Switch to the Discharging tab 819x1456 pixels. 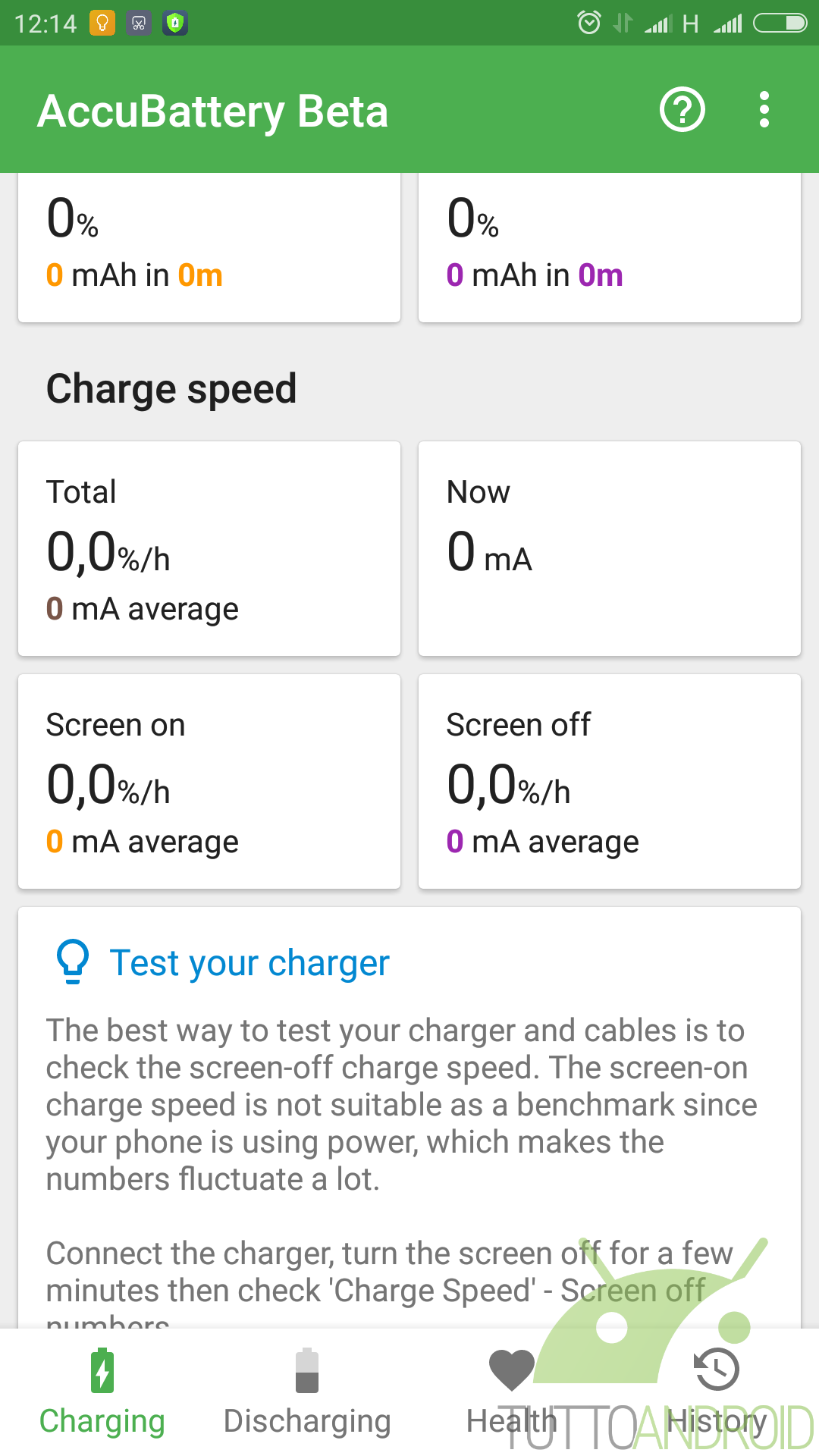[307, 1392]
